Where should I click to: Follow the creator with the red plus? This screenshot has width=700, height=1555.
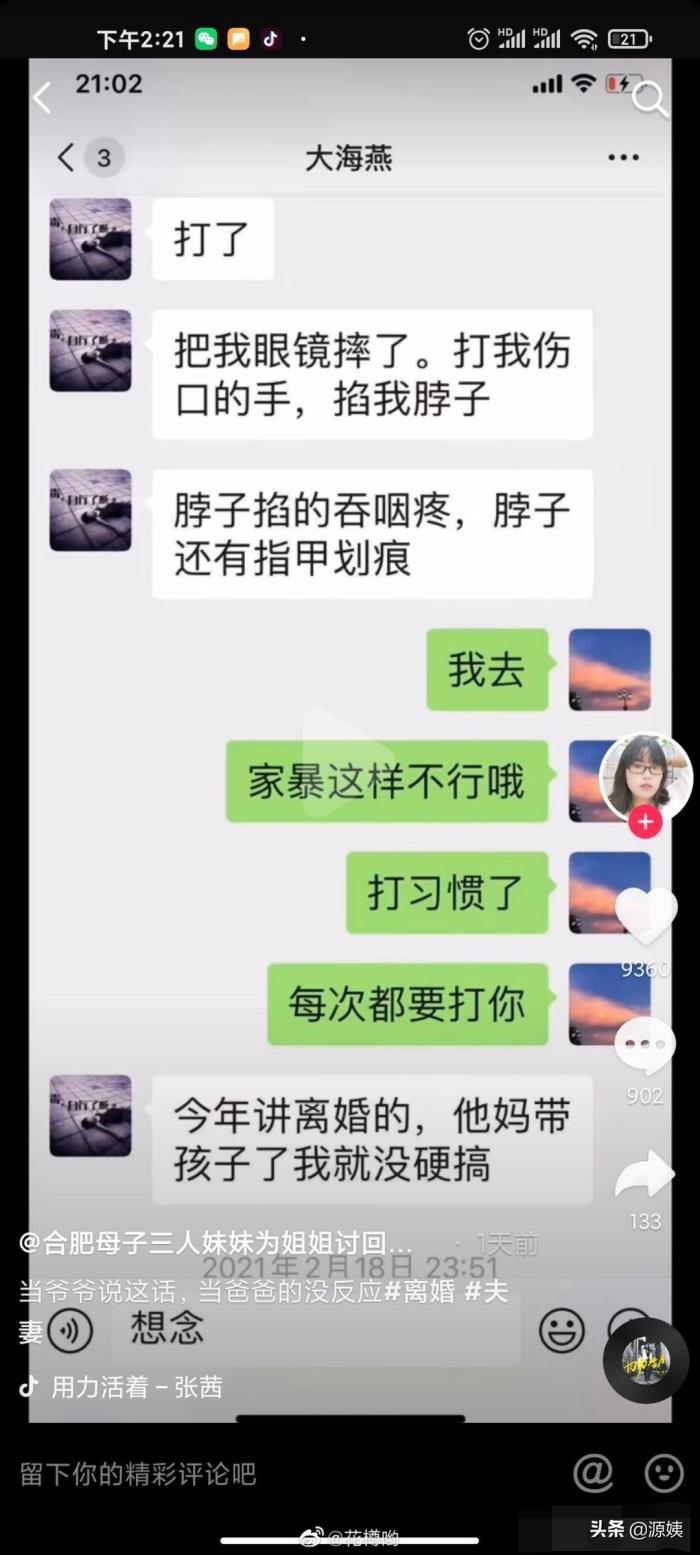point(645,822)
